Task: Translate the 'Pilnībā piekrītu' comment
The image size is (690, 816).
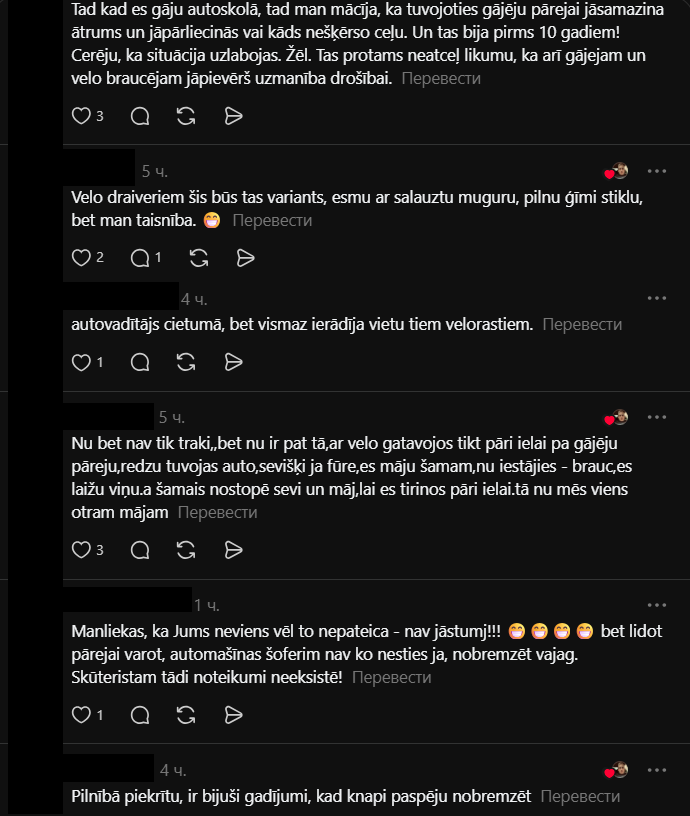Action: pos(580,796)
